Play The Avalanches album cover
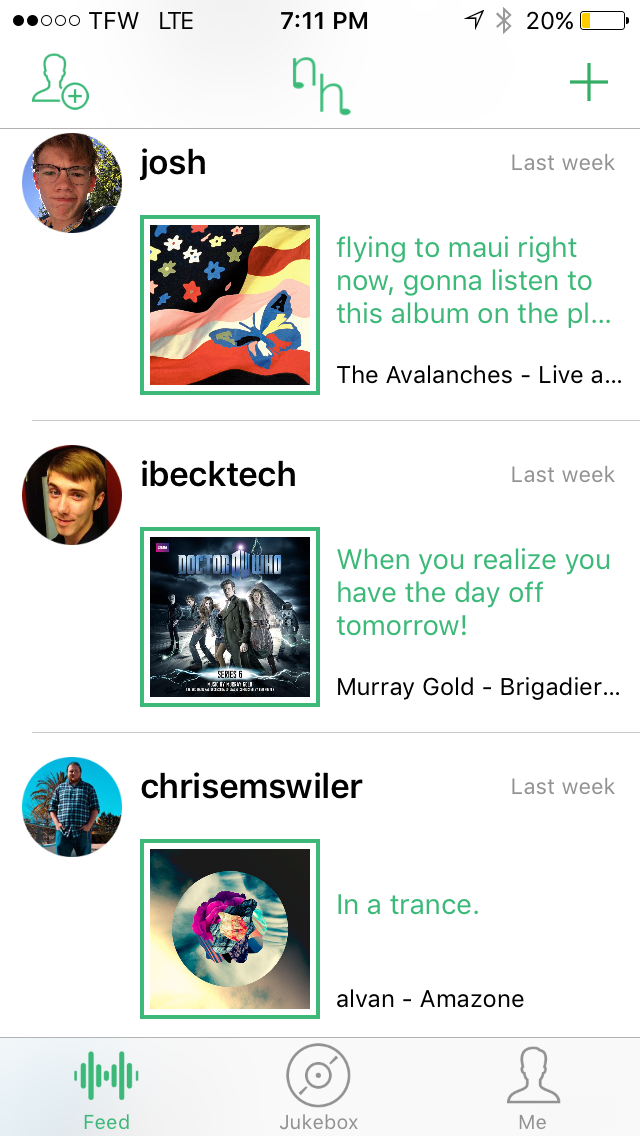Screen dimensions: 640x1136 point(230,305)
